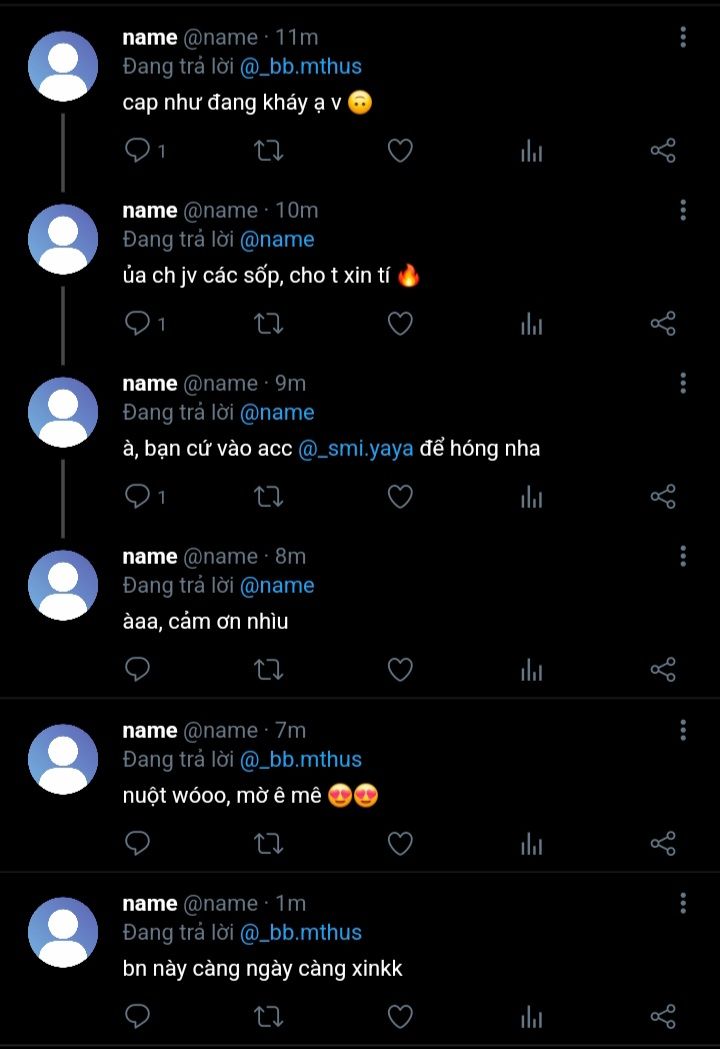
Task: Like the reply "cap như đang kháy ạ v"
Action: click(400, 151)
